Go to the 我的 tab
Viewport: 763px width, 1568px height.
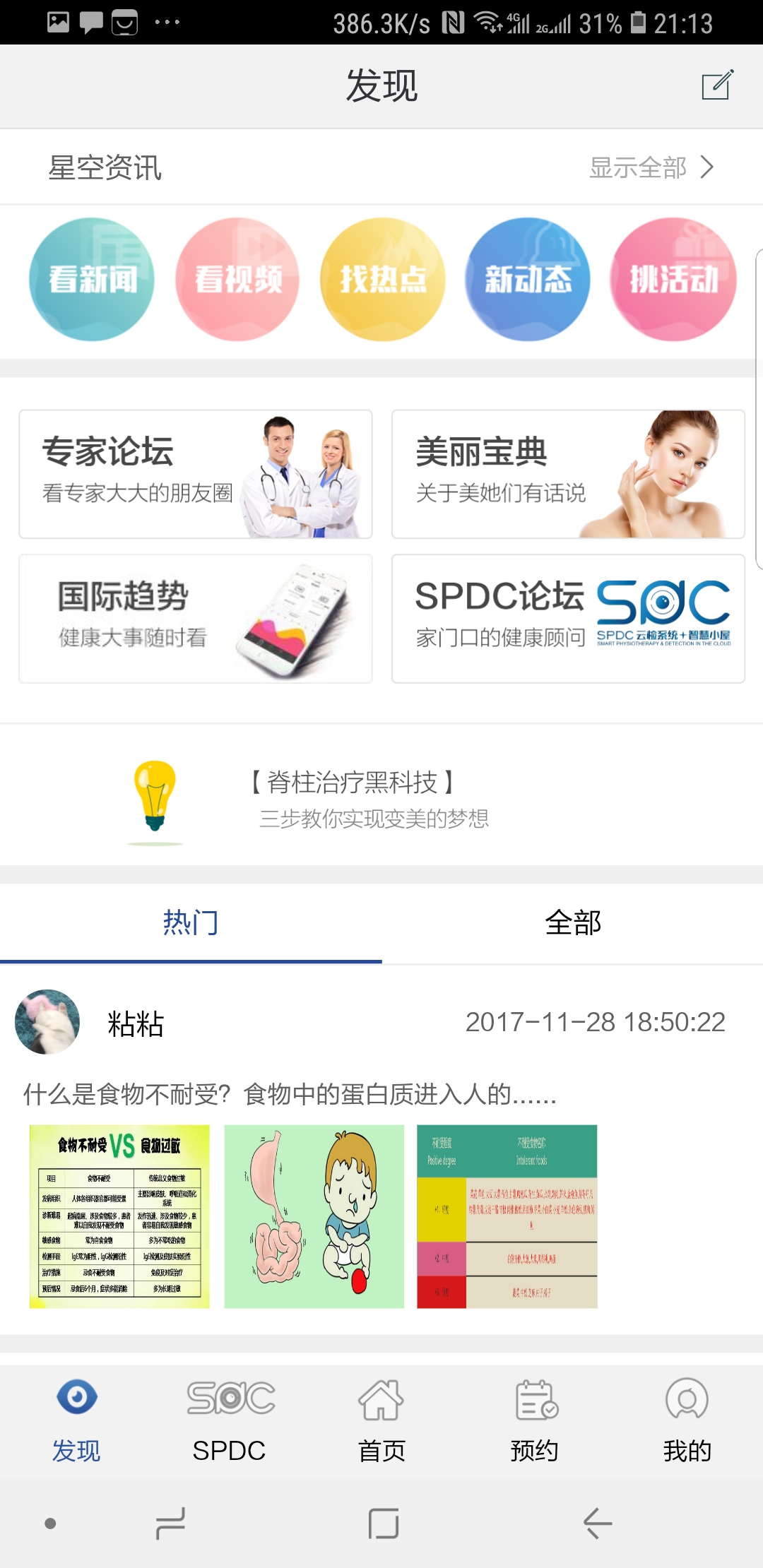(x=687, y=1421)
